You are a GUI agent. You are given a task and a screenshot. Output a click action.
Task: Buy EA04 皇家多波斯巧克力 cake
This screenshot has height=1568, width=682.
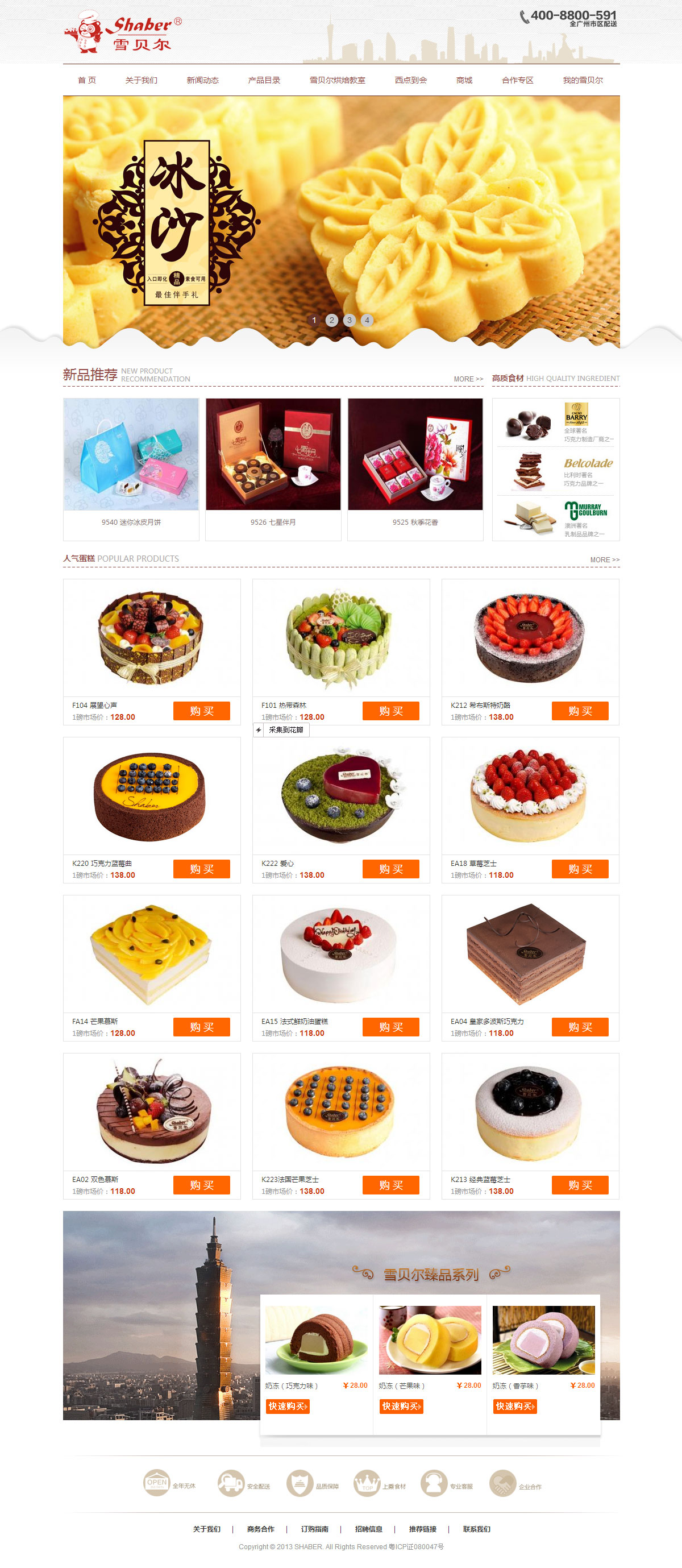[x=579, y=1027]
